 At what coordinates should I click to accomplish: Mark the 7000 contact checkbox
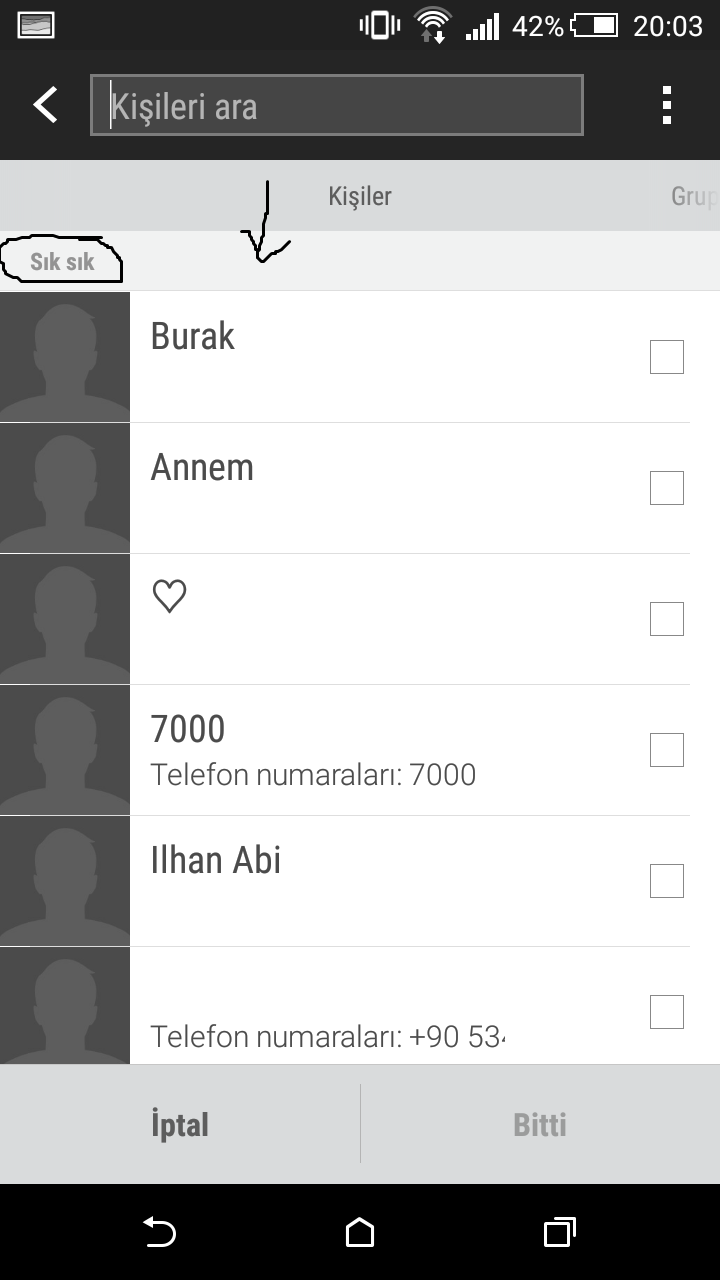pos(667,750)
